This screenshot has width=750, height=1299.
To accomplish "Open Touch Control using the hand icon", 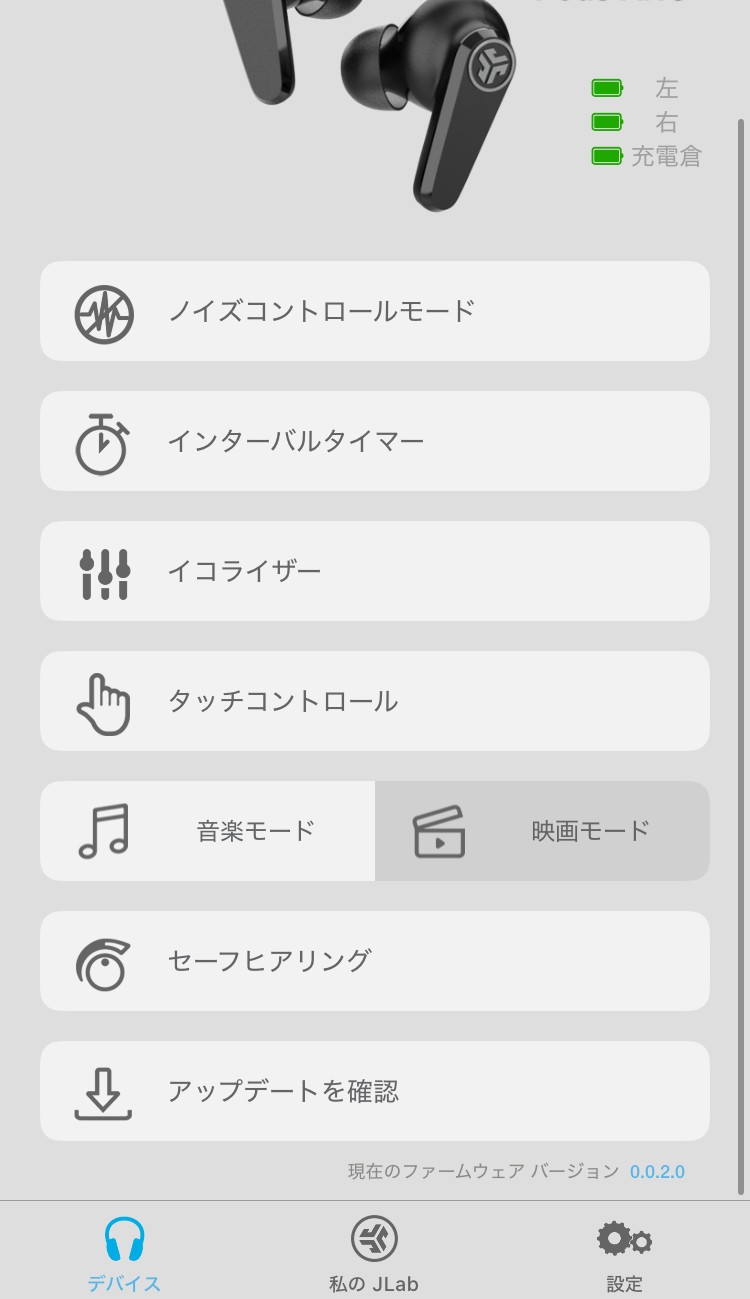I will (106, 701).
